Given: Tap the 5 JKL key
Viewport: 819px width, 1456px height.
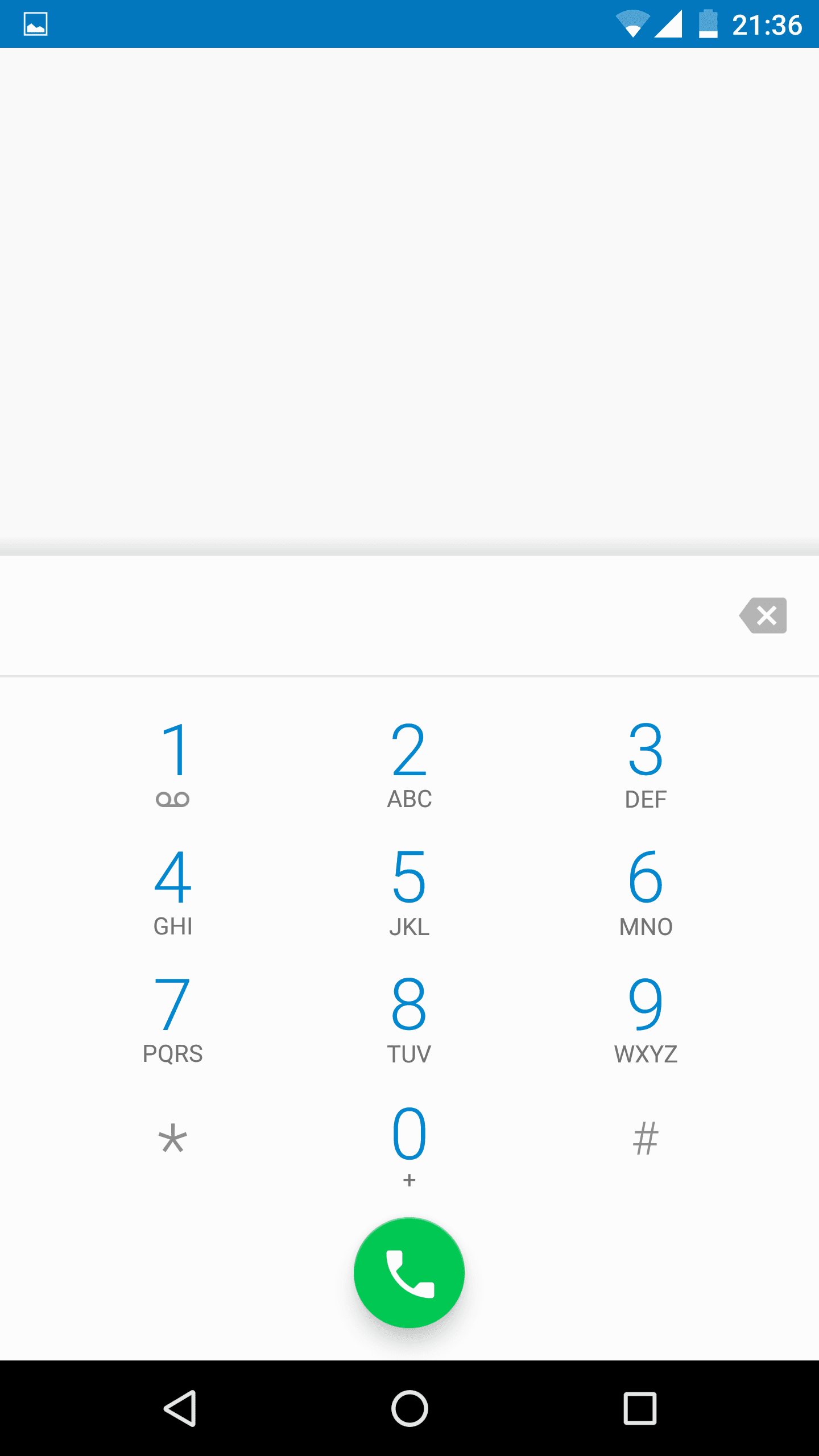Looking at the screenshot, I should pyautogui.click(x=409, y=892).
